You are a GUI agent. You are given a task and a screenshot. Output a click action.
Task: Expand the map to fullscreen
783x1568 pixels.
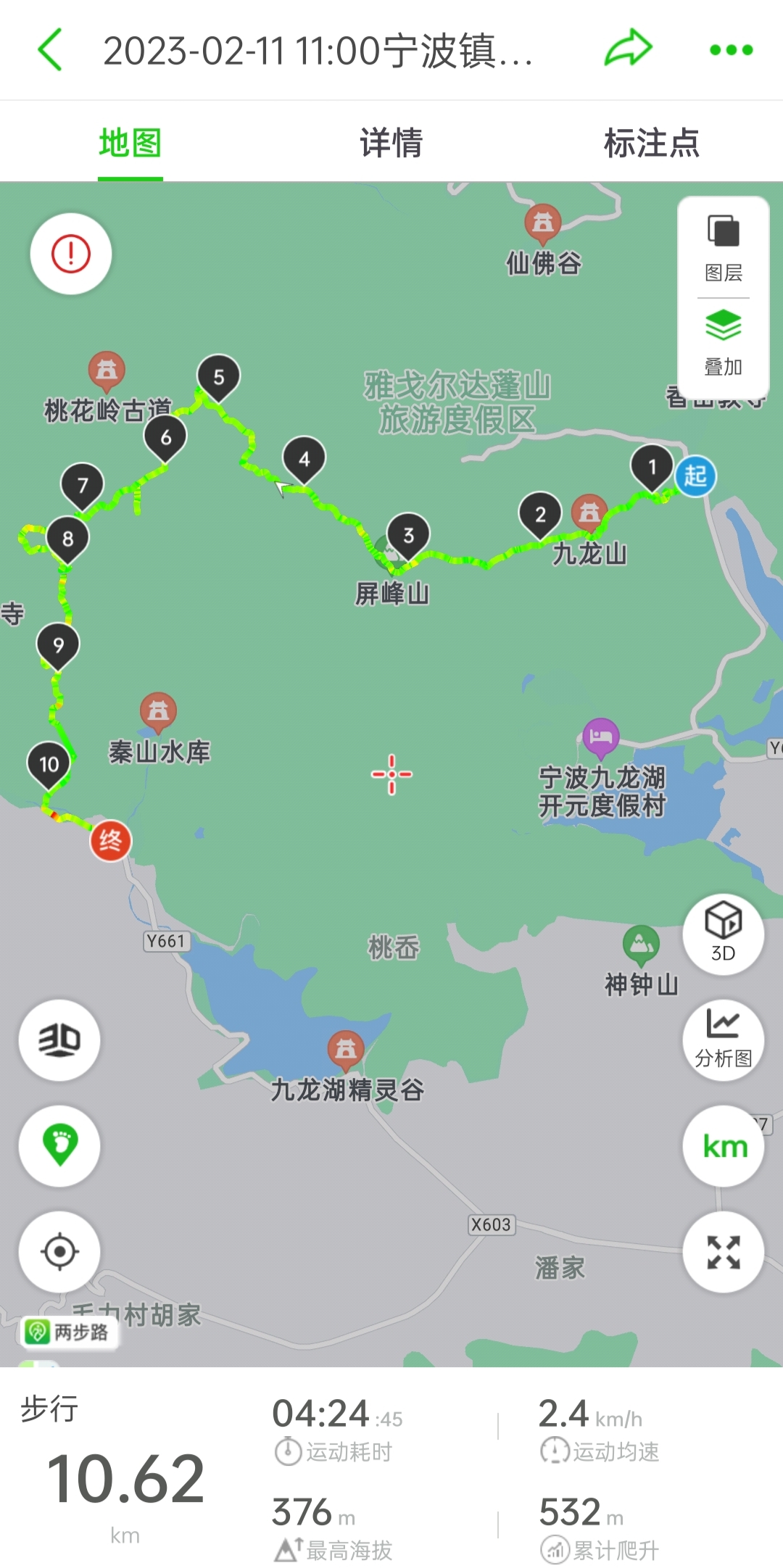click(724, 1252)
